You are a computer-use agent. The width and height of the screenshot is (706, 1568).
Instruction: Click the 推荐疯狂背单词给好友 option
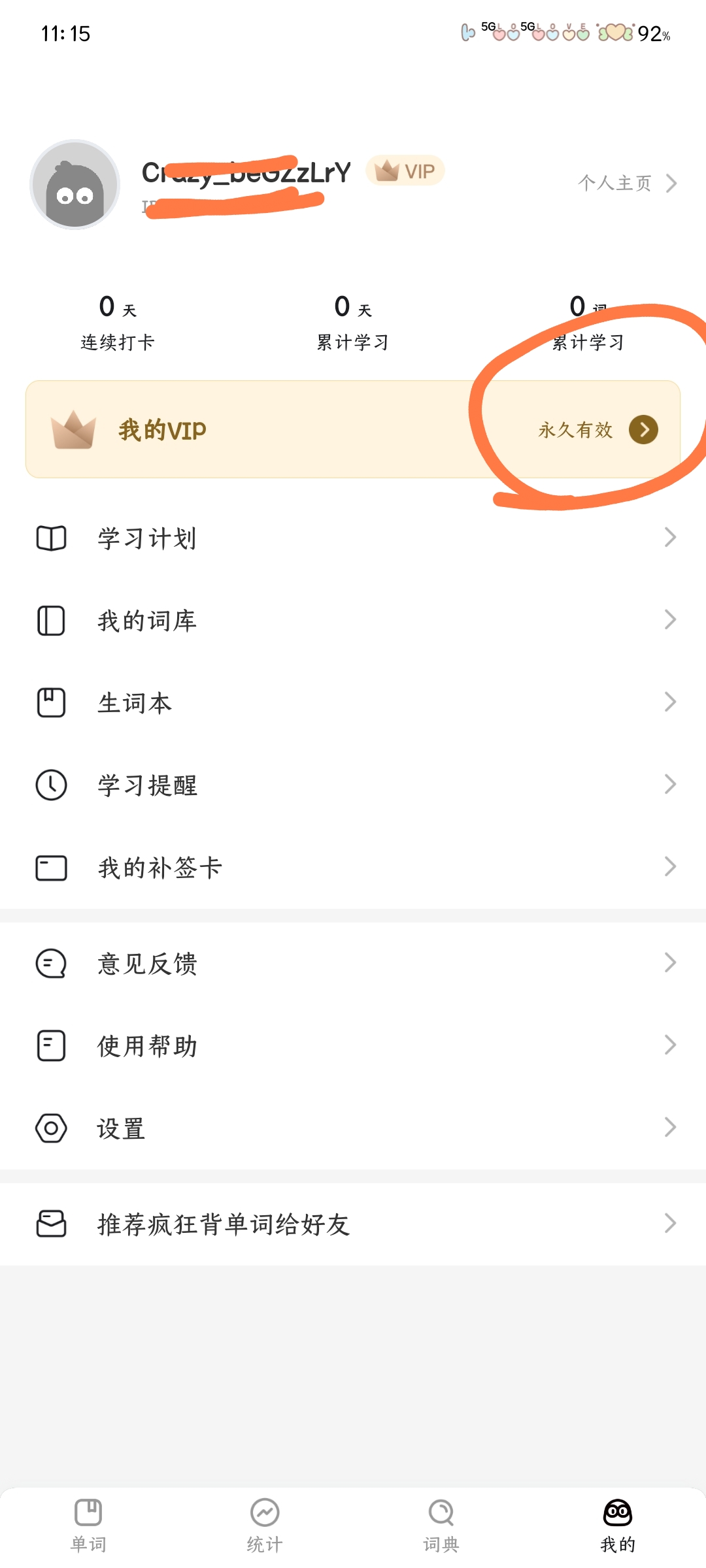pos(222,1224)
